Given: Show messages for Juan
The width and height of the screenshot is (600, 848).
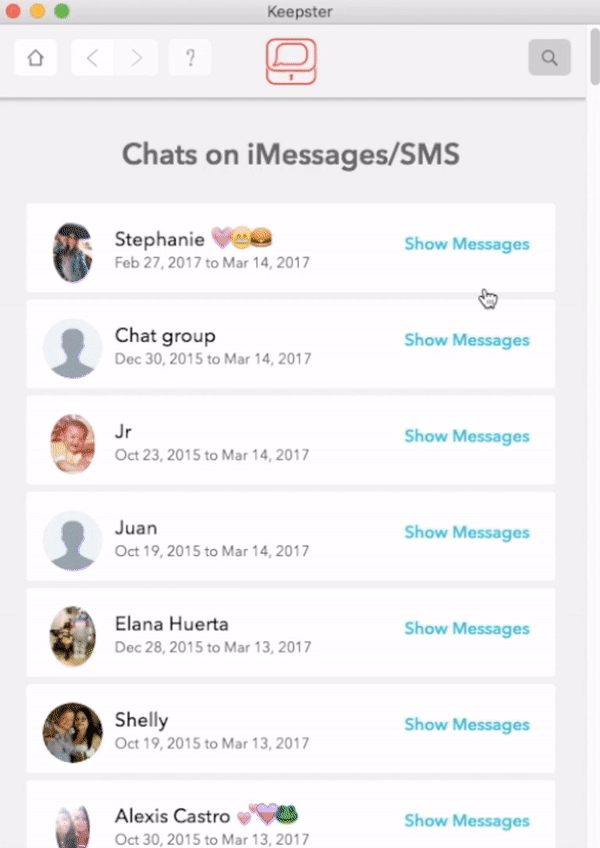Looking at the screenshot, I should point(466,532).
